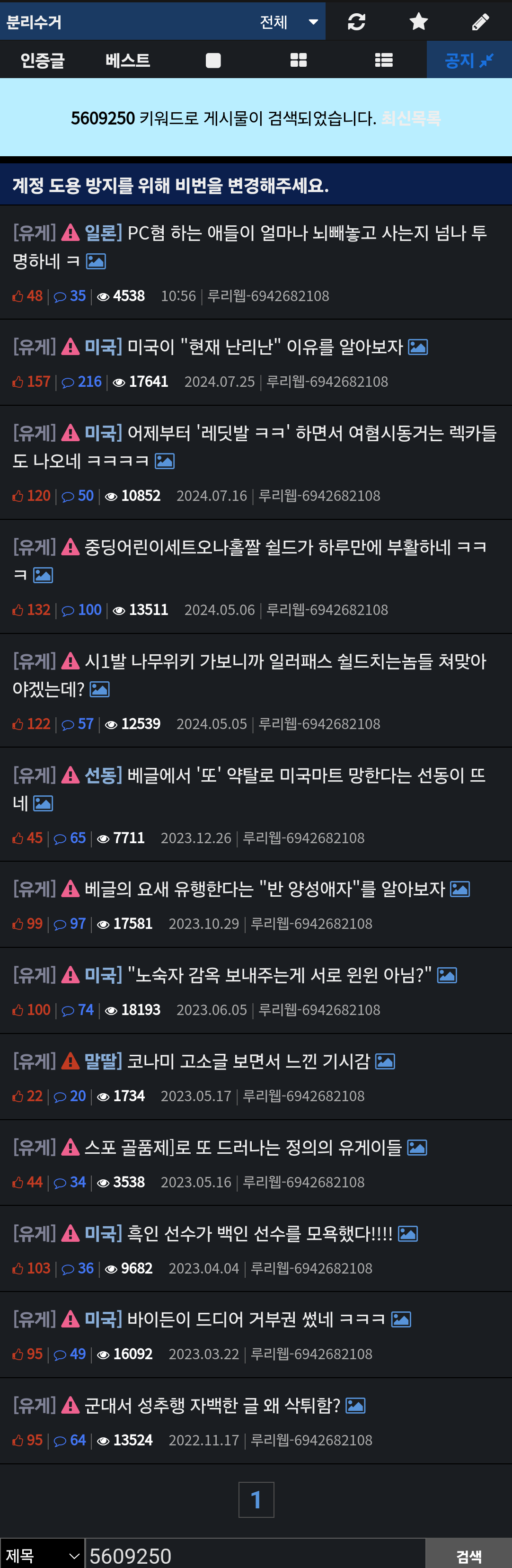Switch to the 베스트 tab
Screen dimensions: 512x1568
tap(128, 60)
